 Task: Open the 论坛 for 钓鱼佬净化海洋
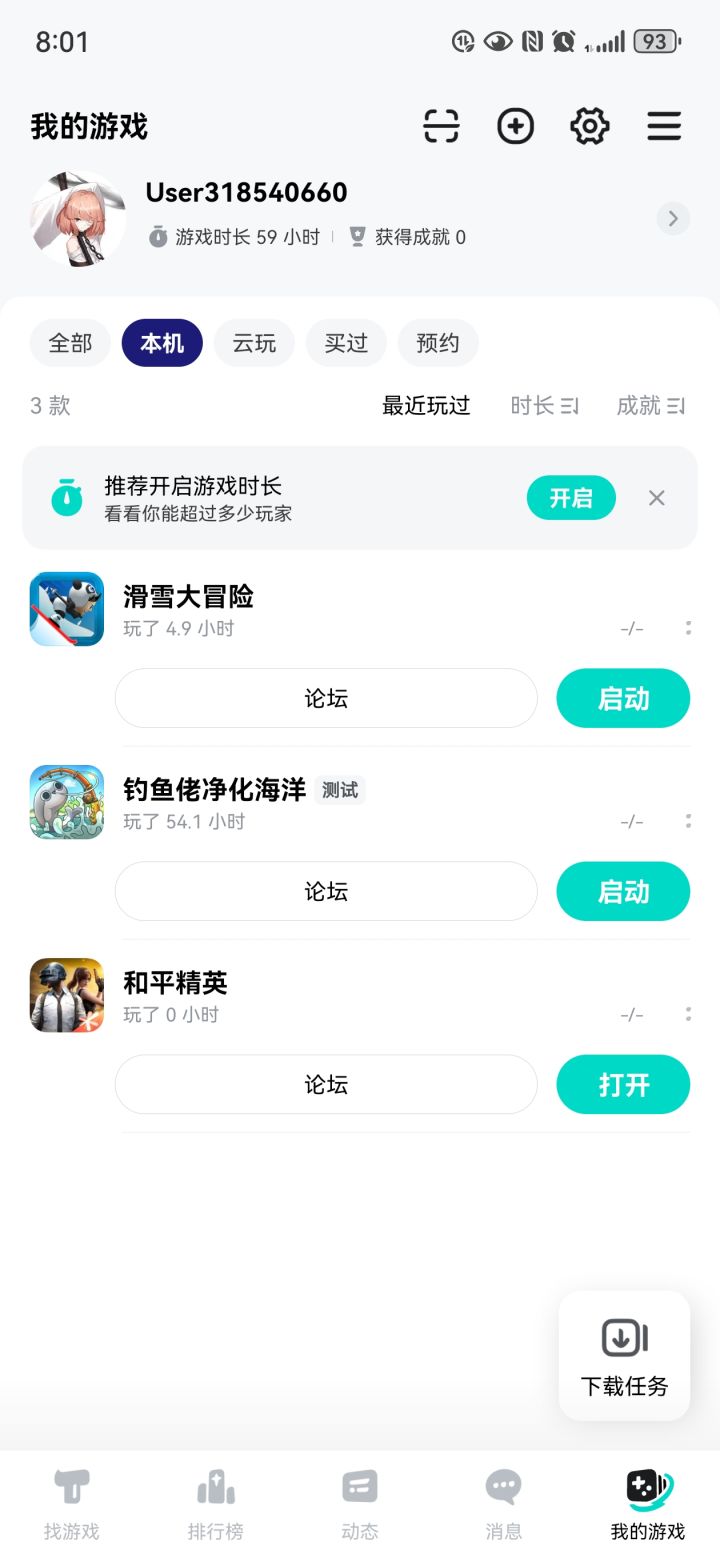tap(326, 891)
